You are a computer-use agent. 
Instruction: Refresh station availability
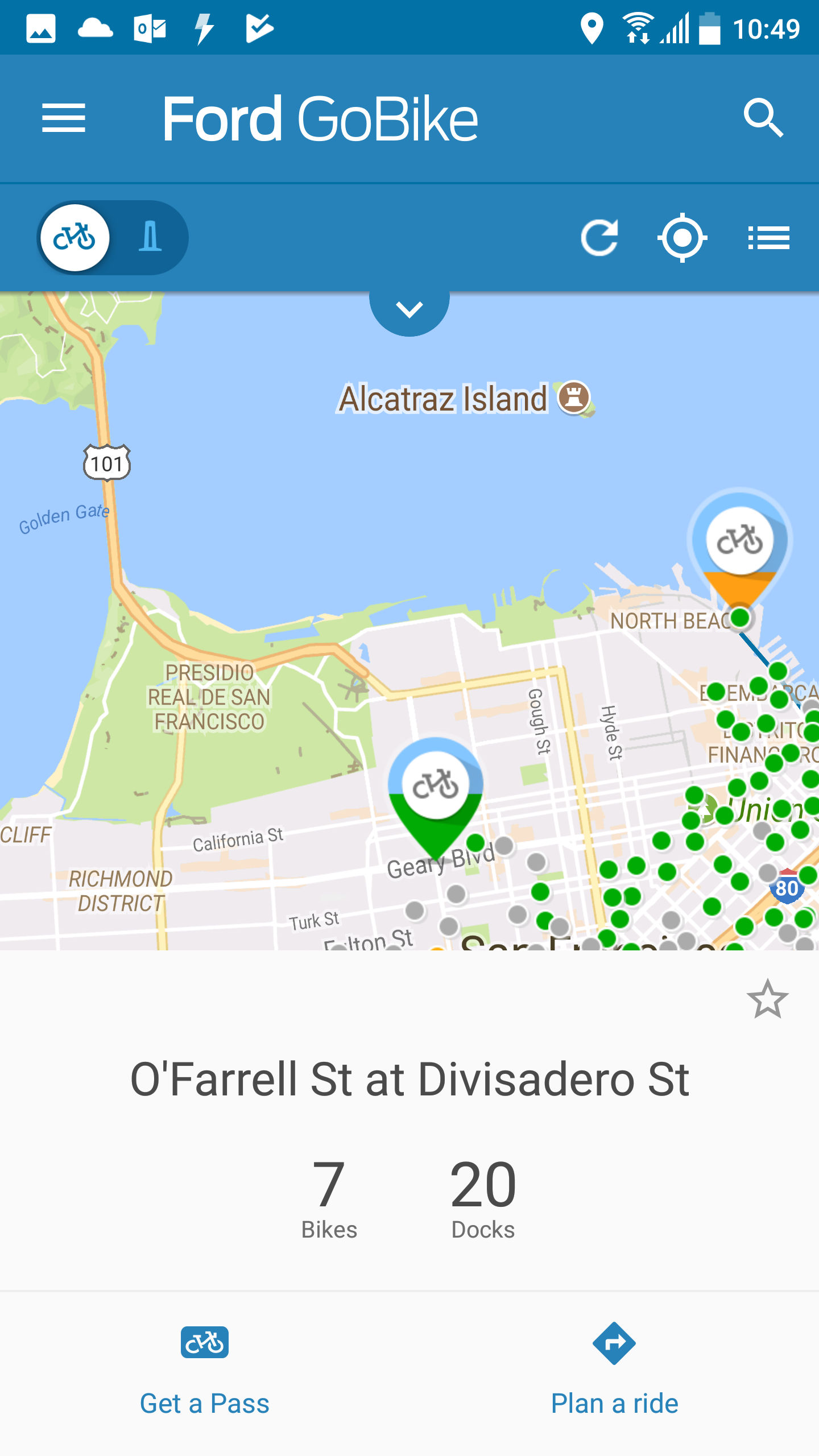click(599, 237)
